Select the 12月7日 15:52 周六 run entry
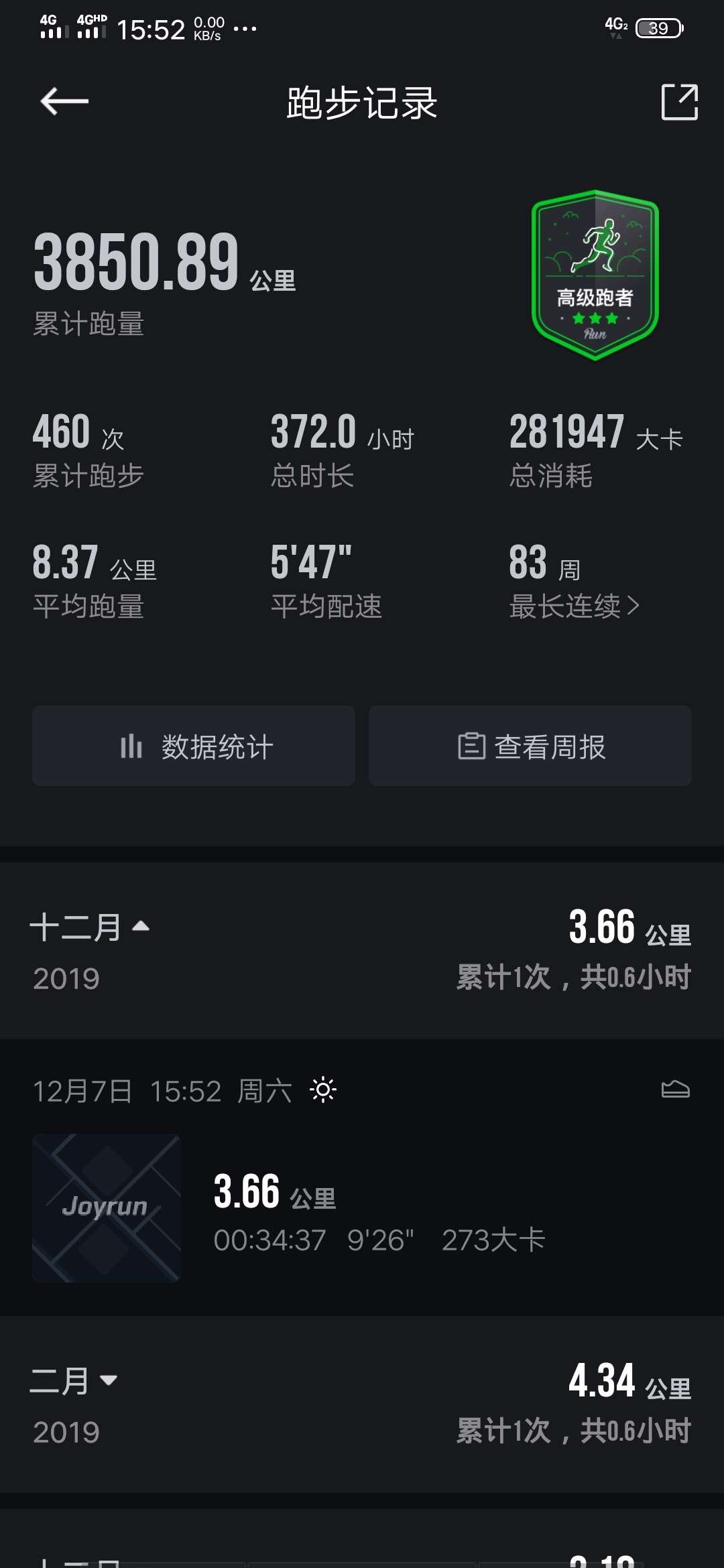Viewport: 724px width, 1568px height. click(362, 1206)
